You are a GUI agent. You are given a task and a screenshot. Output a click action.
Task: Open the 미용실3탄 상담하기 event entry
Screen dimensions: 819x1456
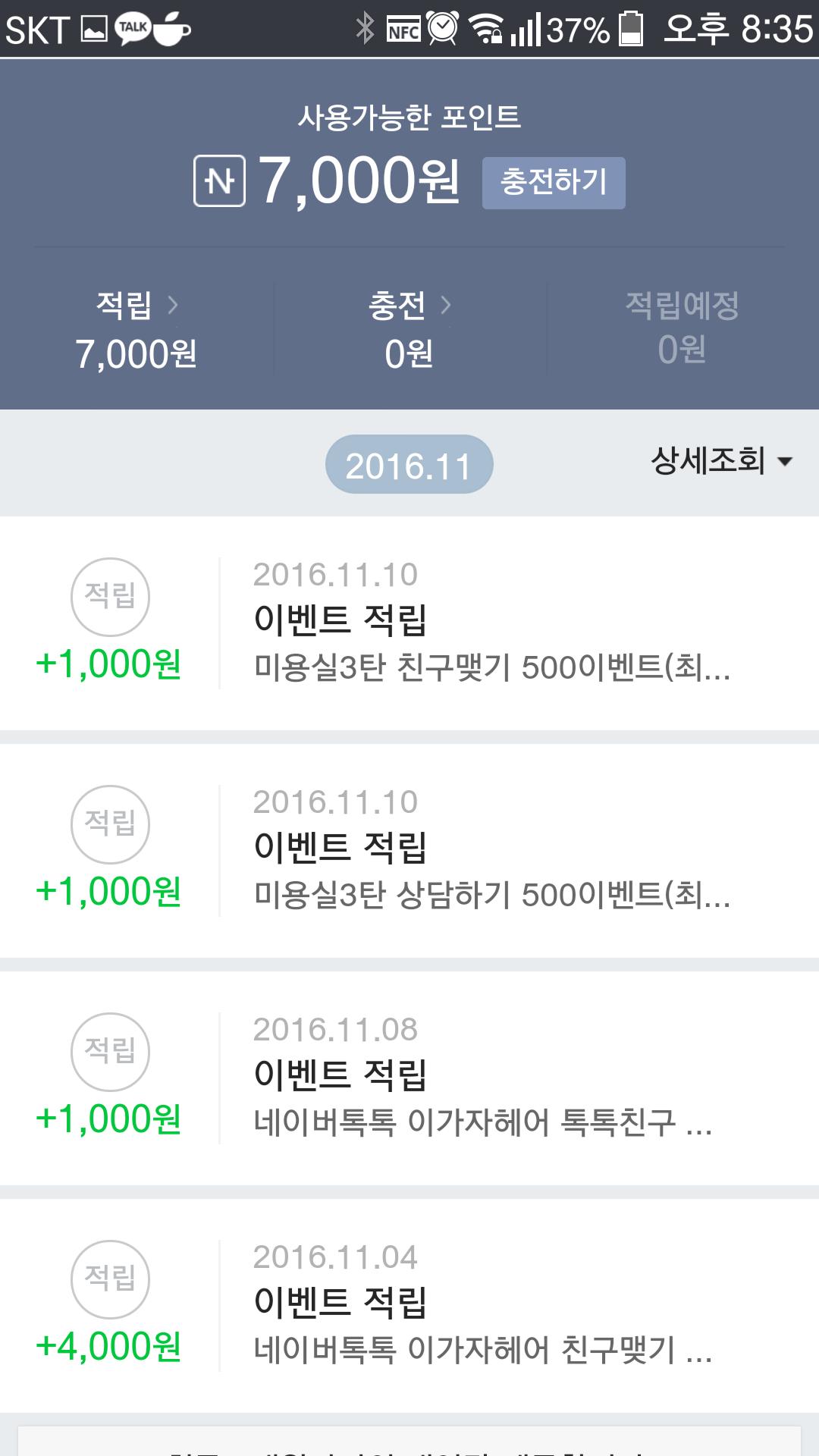point(409,851)
